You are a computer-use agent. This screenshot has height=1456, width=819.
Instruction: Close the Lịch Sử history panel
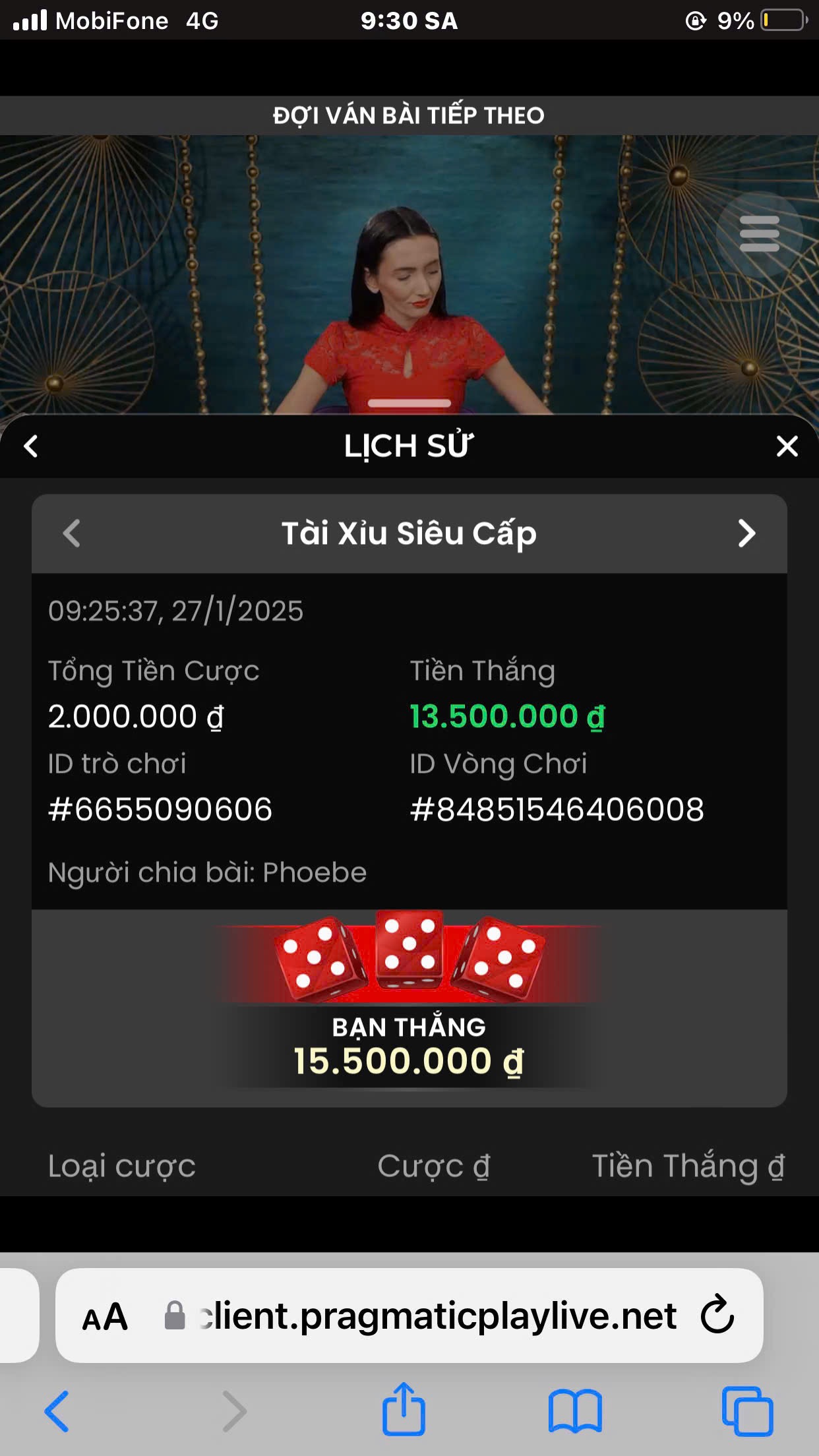pos(787,446)
